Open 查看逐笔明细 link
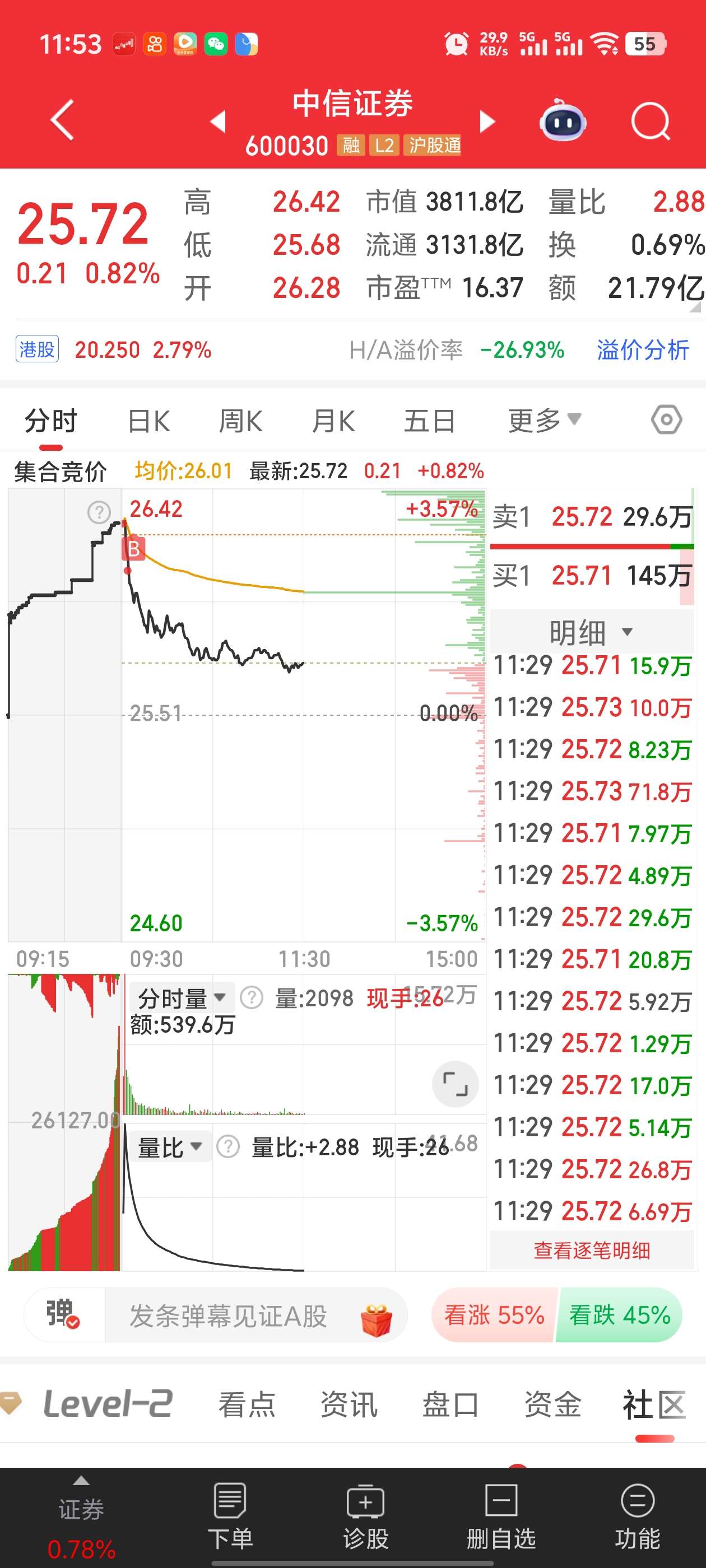Screen dimensions: 706x1568 (x=592, y=1250)
